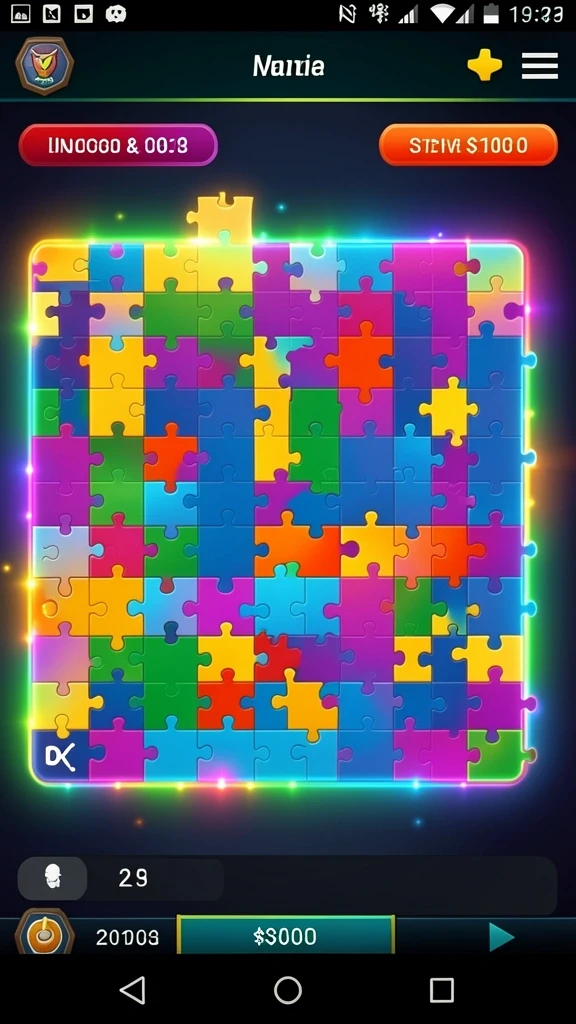
Task: Tap the white head icon beside 29
Action: pos(53,878)
